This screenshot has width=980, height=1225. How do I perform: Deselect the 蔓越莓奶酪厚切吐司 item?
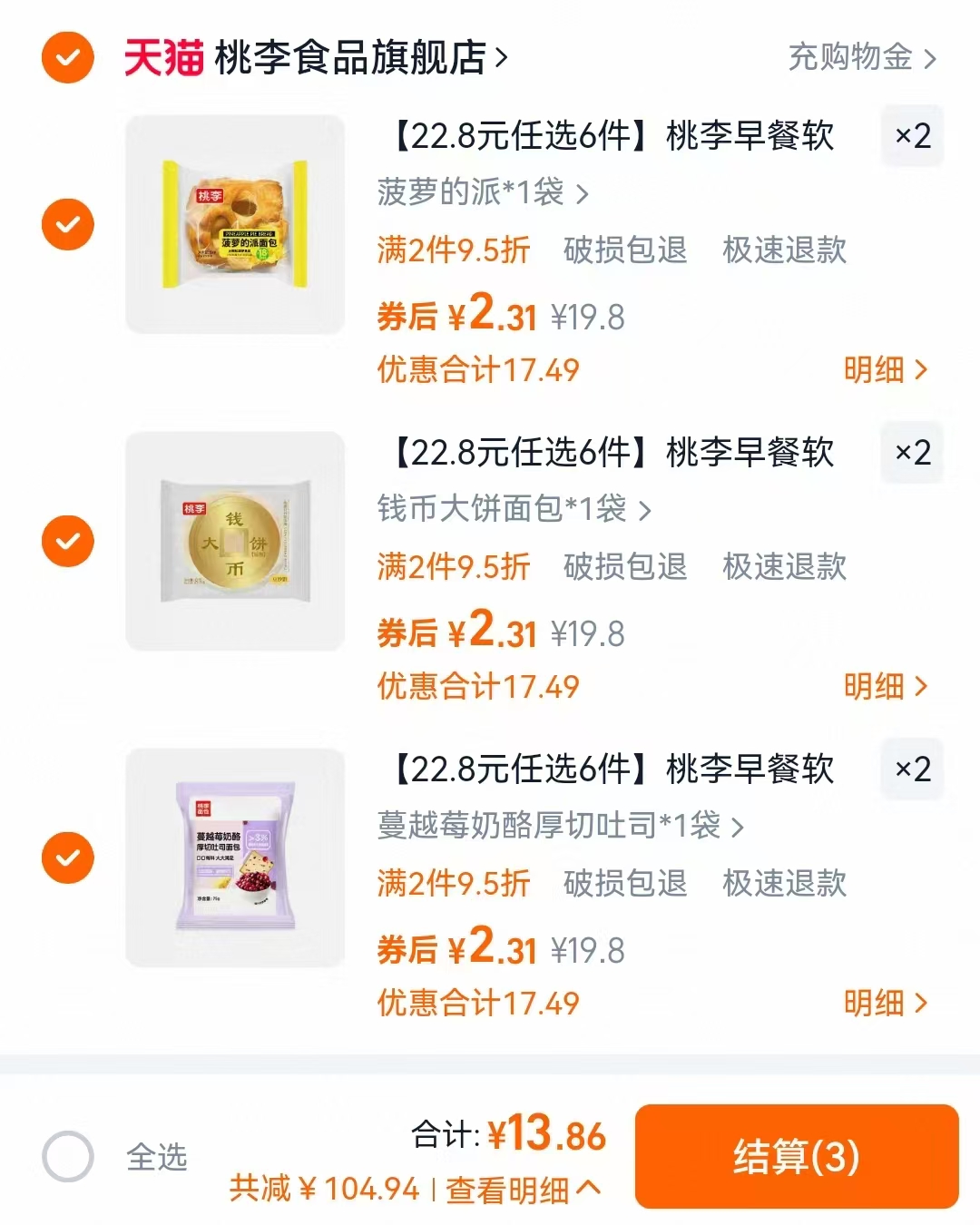click(66, 857)
